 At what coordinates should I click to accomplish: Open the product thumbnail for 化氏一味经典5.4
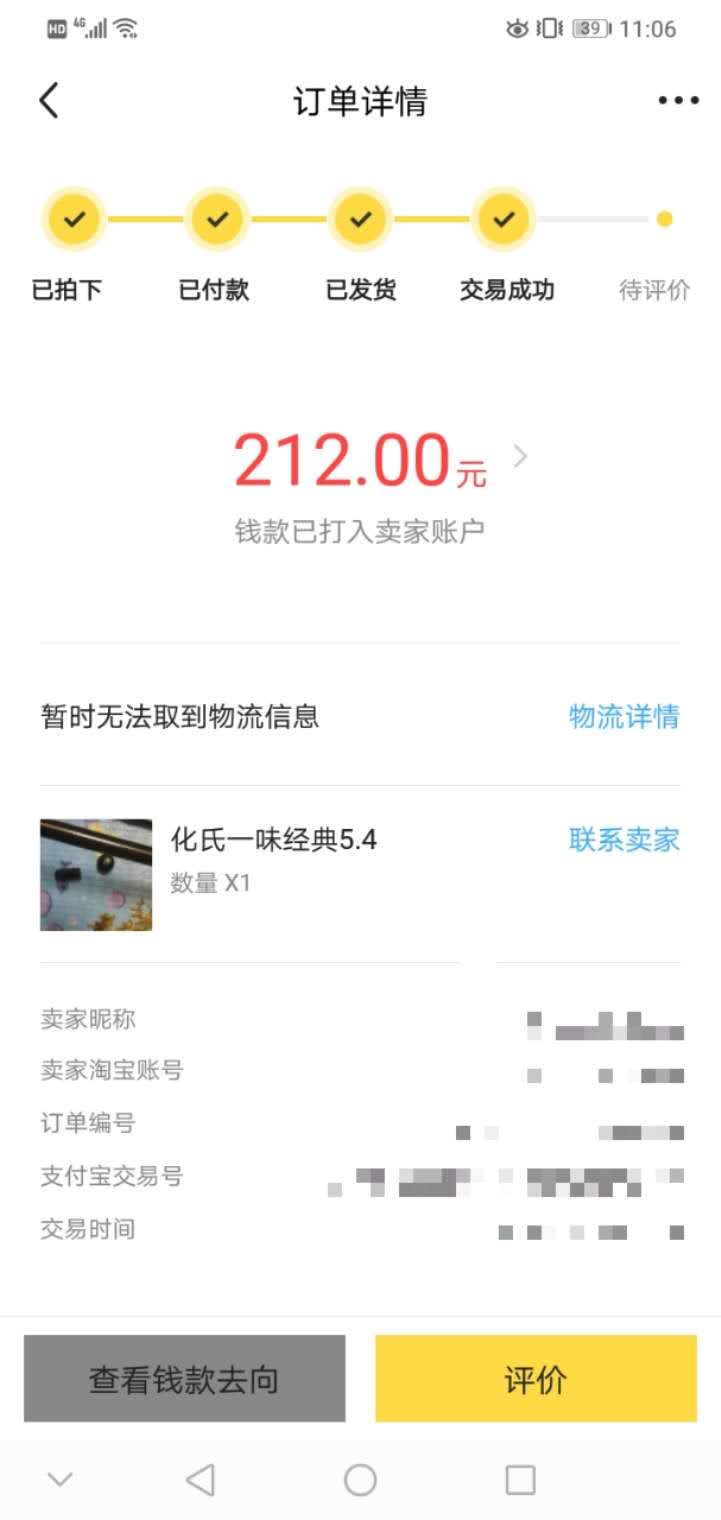[95, 873]
